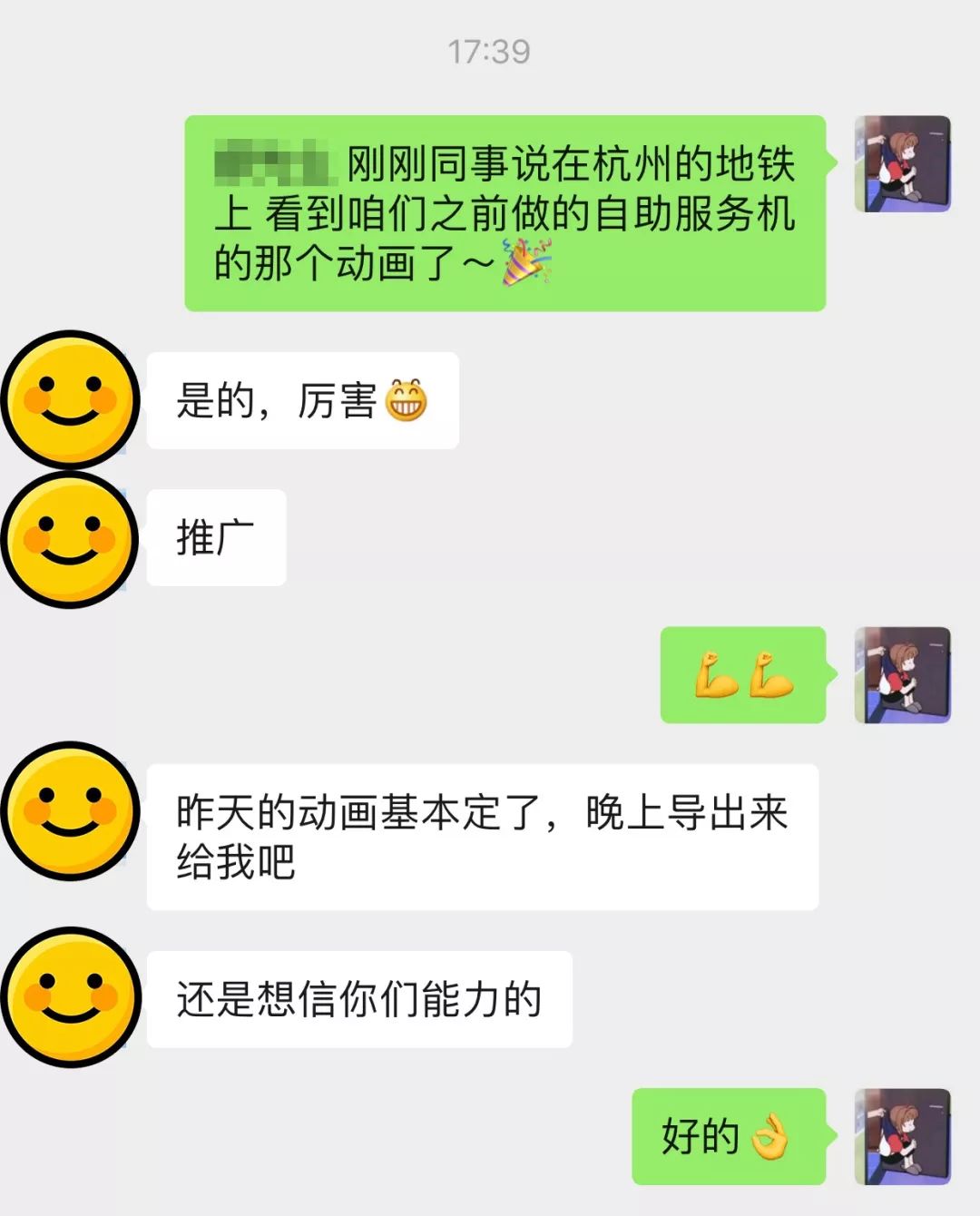The image size is (980, 1216).
Task: View the contact's avatar beside 昨天的动画基本定了
Action: tap(70, 811)
